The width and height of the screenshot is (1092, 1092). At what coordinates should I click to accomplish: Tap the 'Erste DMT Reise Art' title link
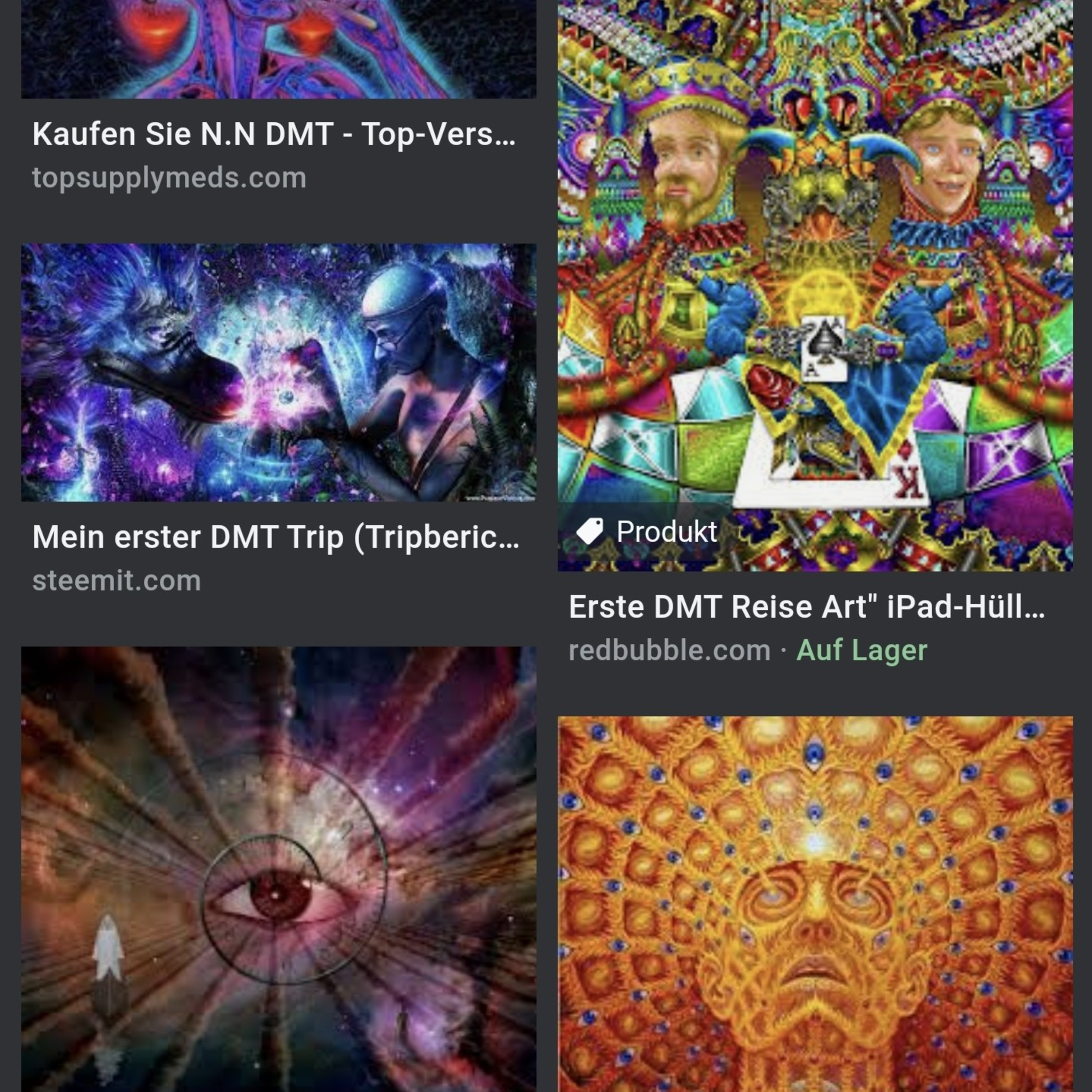807,607
